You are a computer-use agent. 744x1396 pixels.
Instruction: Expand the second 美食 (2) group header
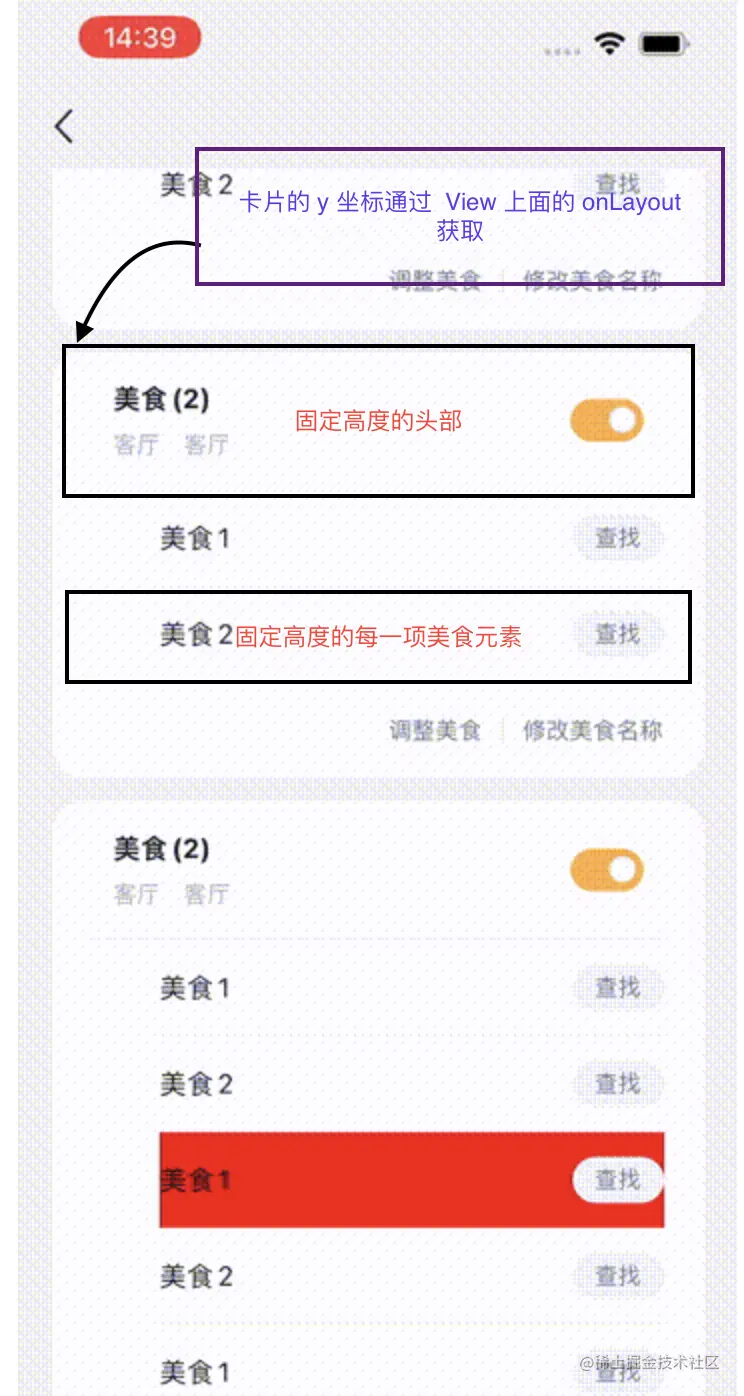[x=160, y=851]
